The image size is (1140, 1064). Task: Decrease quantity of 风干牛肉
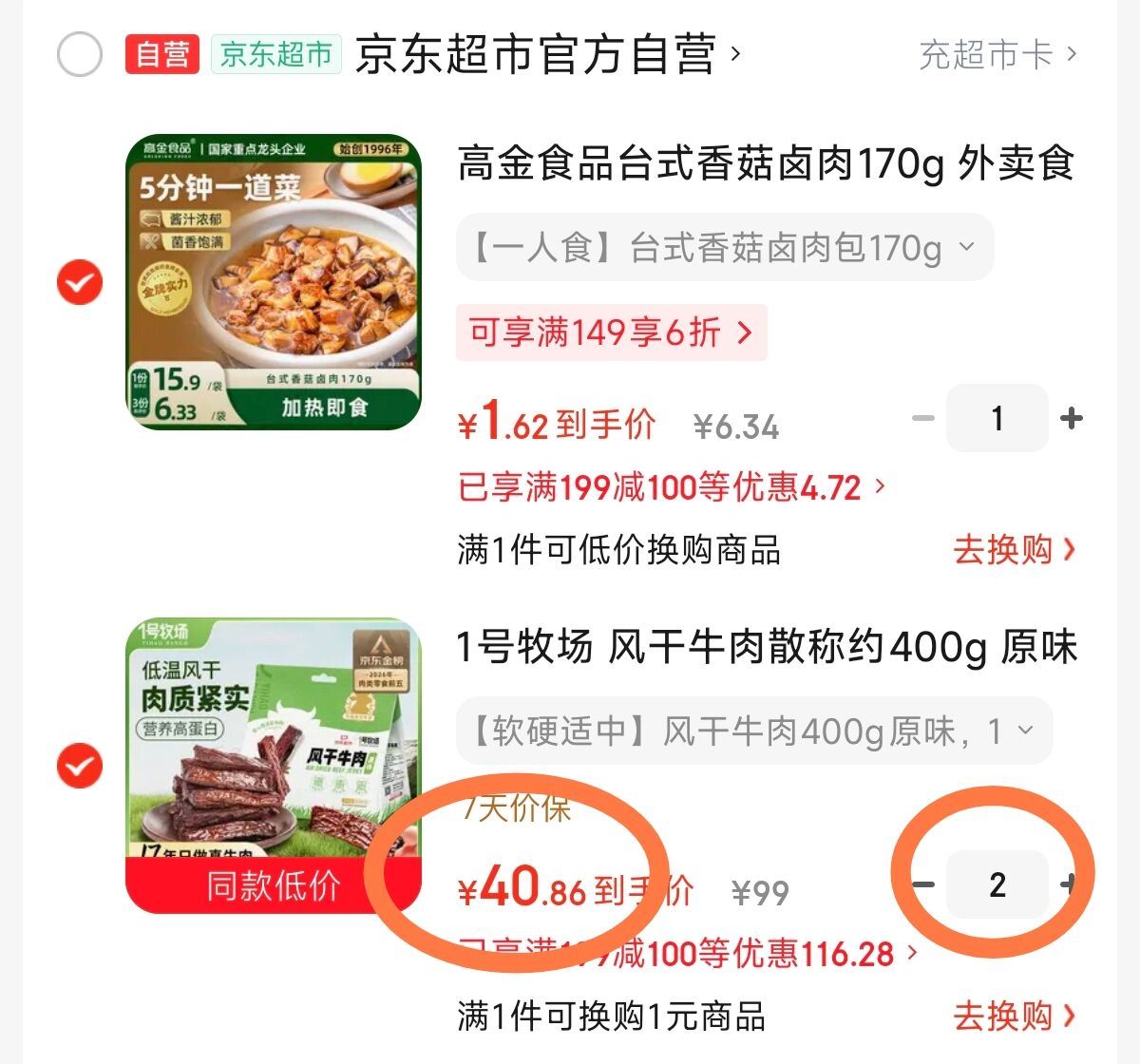coord(923,884)
